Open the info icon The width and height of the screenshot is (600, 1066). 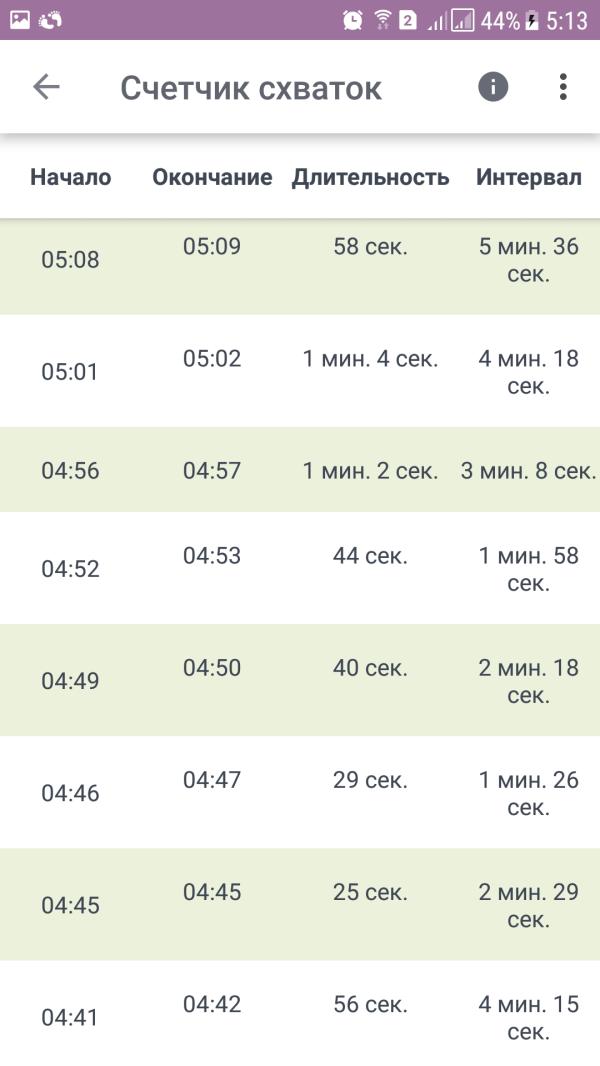[493, 87]
